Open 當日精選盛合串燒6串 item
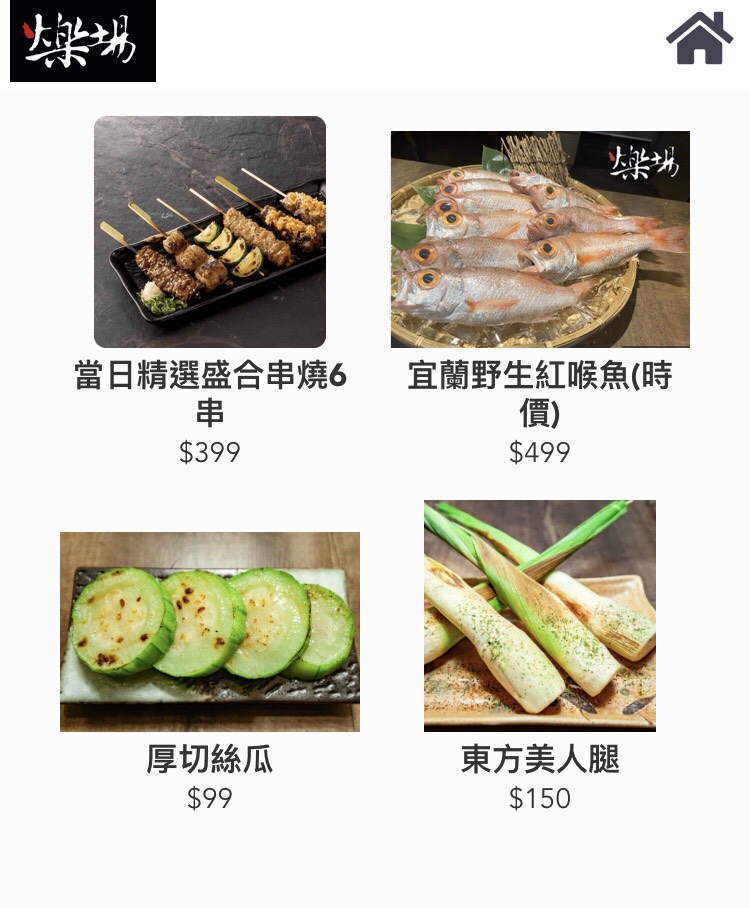Viewport: 750px width, 908px height. (210, 232)
